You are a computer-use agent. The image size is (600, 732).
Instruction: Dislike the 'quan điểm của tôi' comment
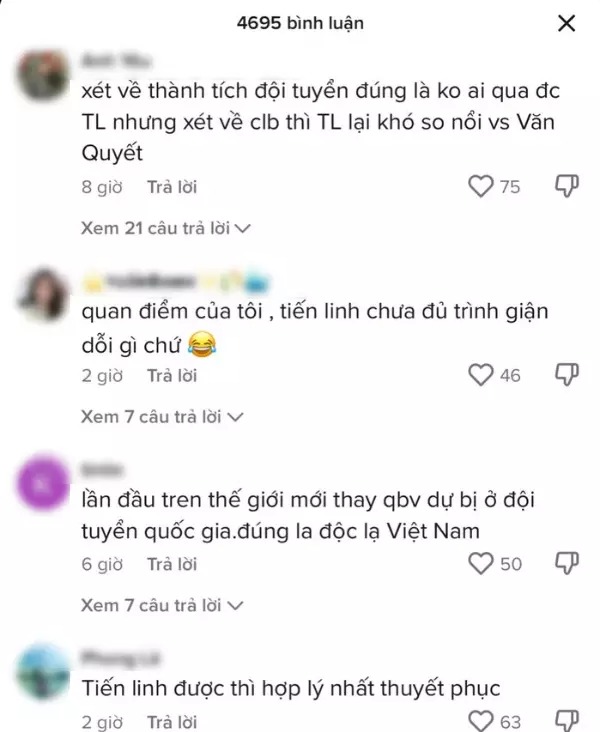pyautogui.click(x=567, y=375)
